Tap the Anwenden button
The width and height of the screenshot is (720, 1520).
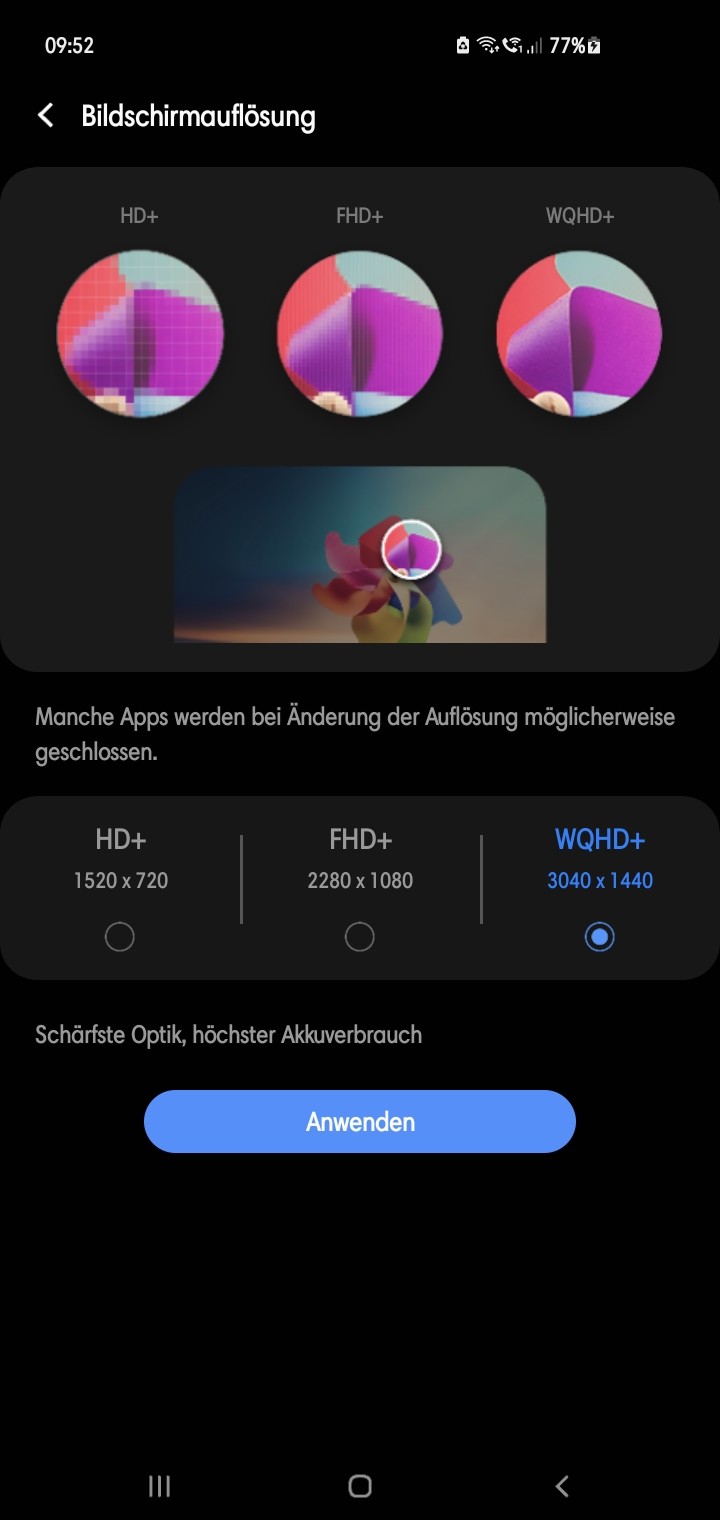[360, 1121]
